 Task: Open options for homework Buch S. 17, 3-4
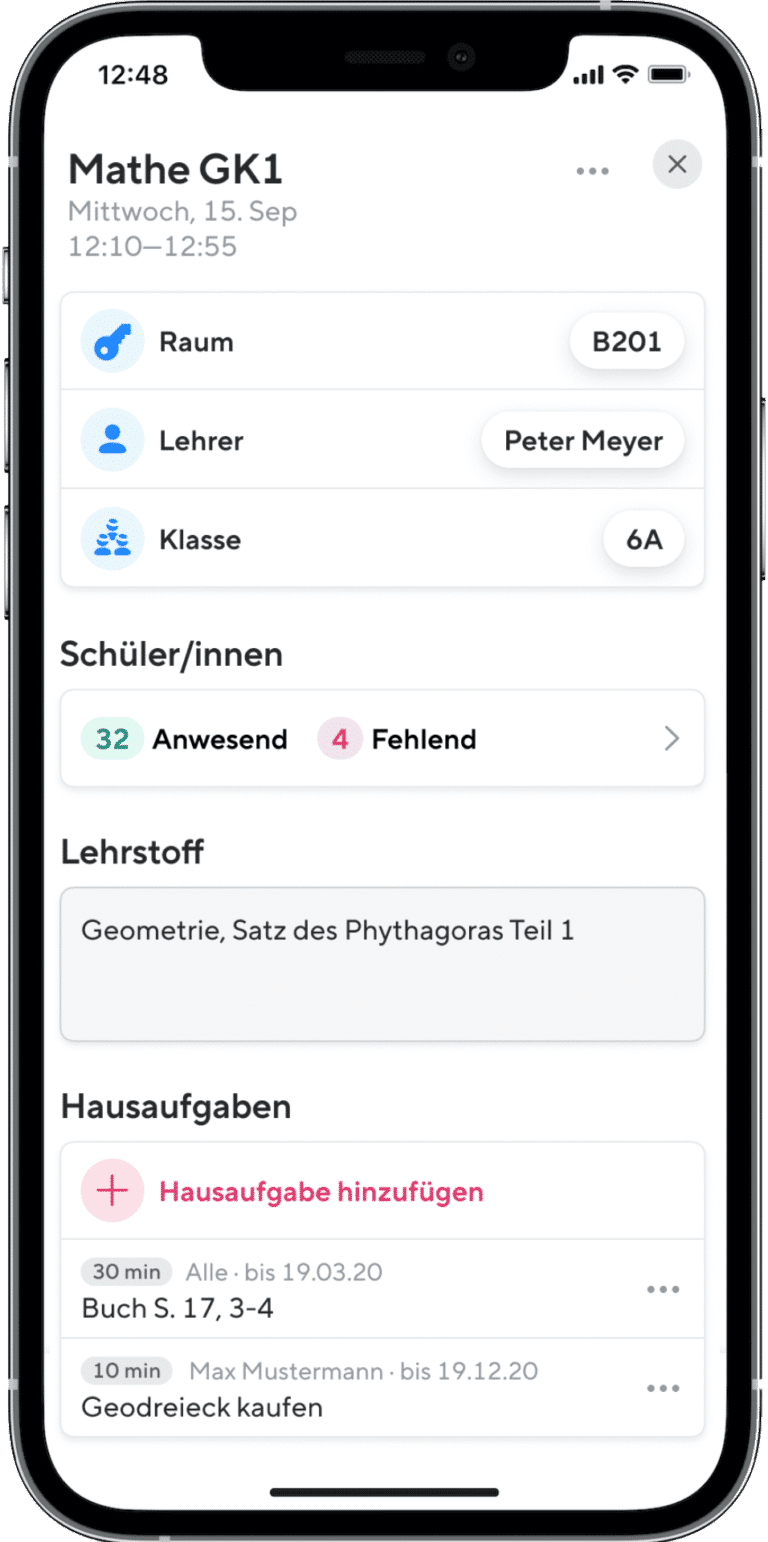662,1289
